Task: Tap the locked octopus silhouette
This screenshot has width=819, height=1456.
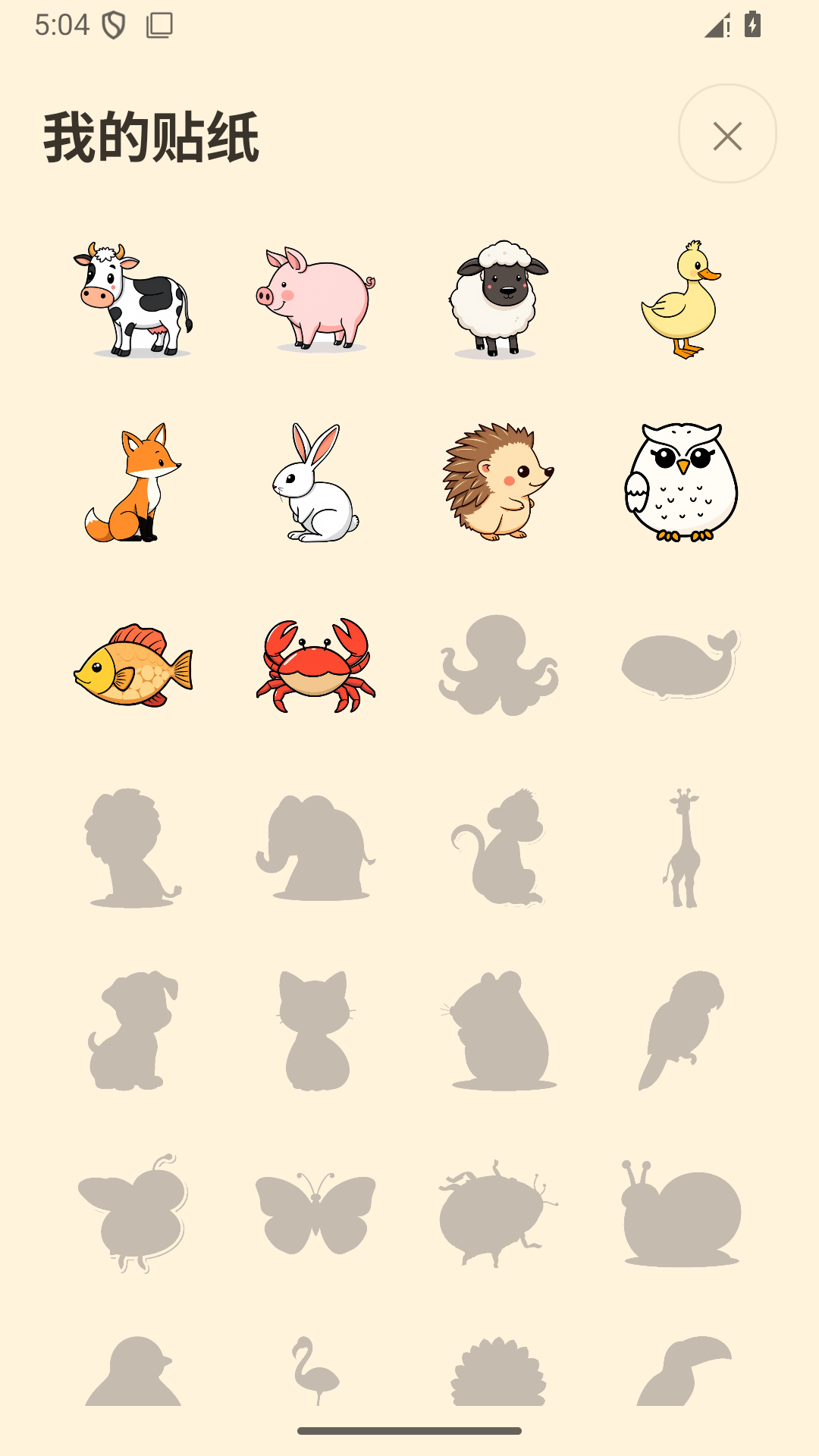Action: 498,665
